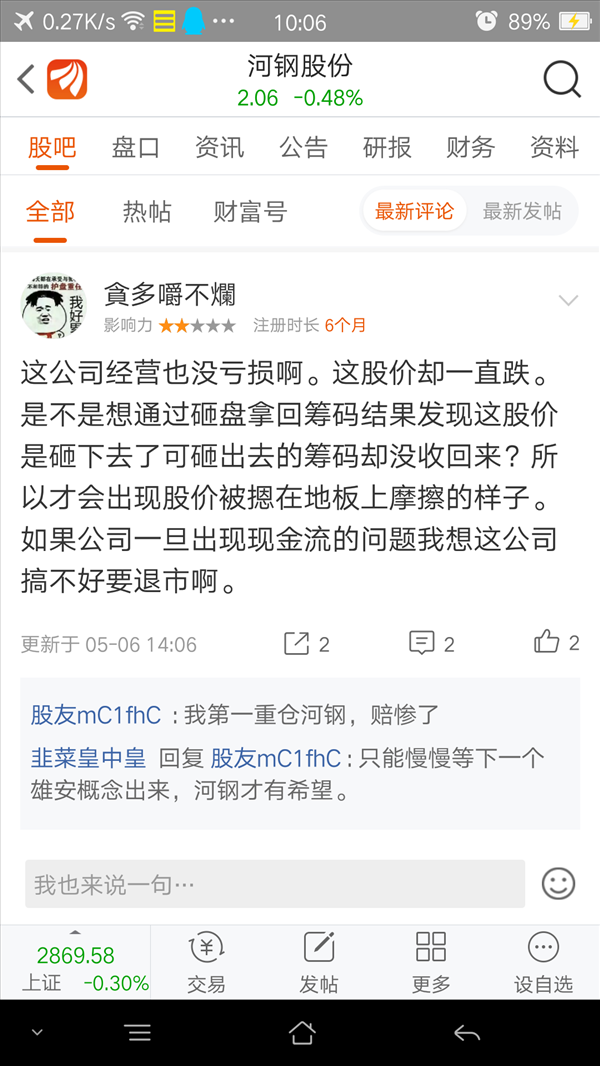Share the post by 貪多嚼不爛

(306, 643)
